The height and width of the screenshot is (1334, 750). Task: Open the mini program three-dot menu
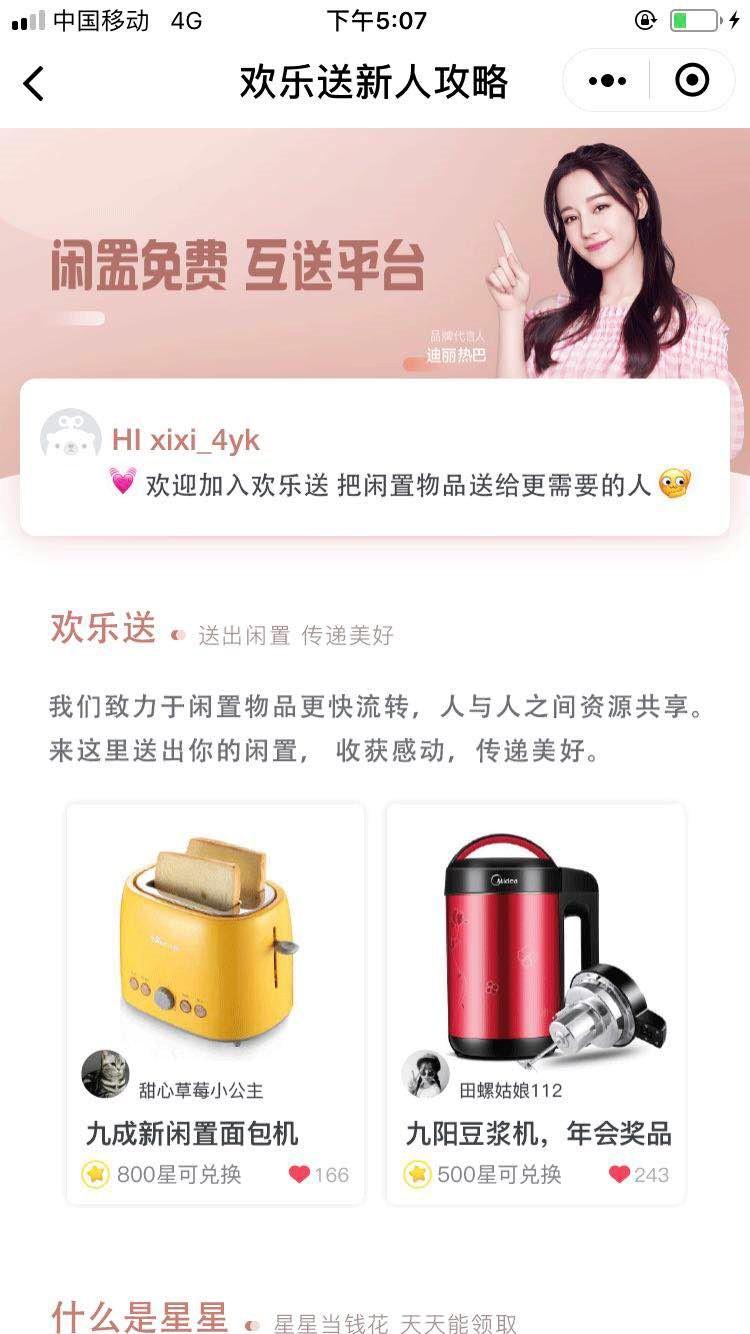[x=607, y=81]
